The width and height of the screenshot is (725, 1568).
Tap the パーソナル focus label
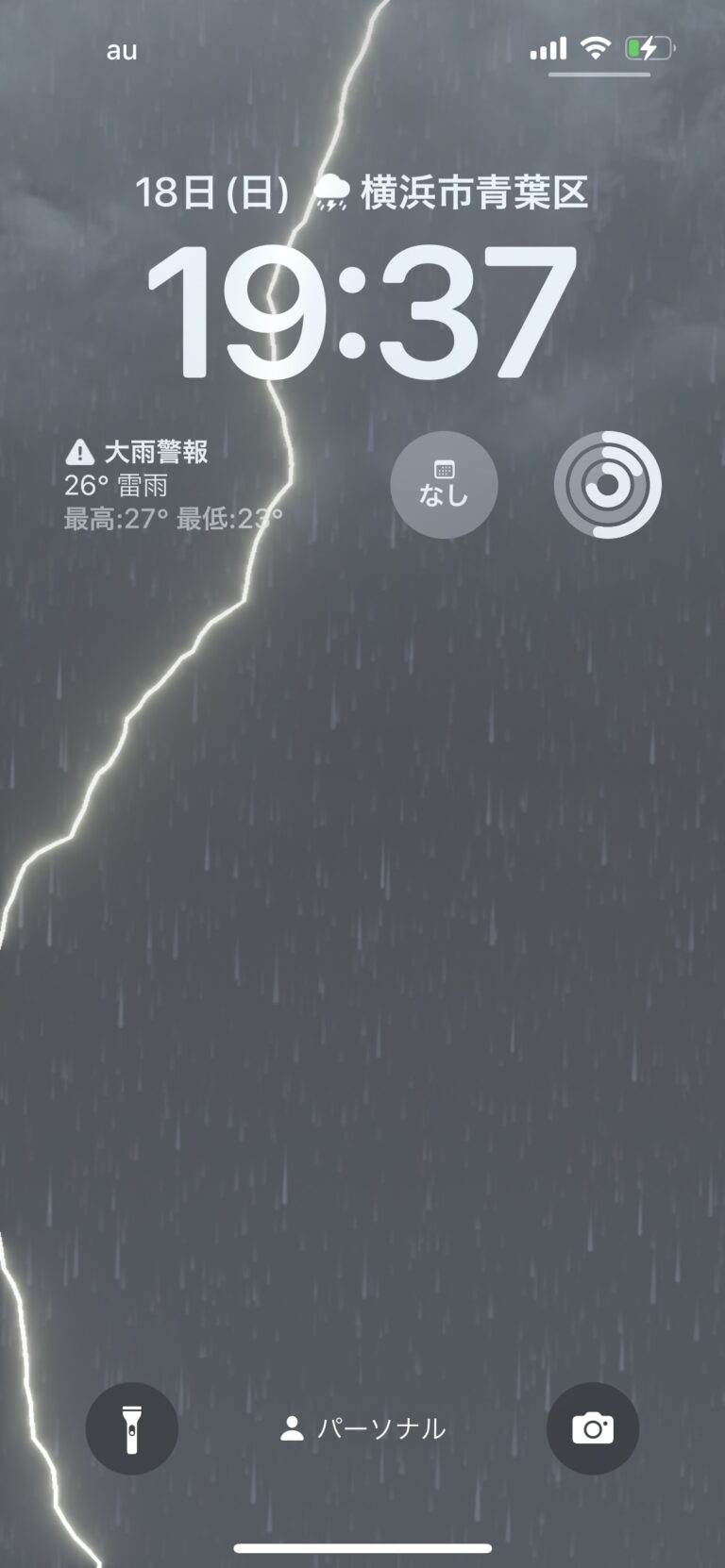(363, 1428)
